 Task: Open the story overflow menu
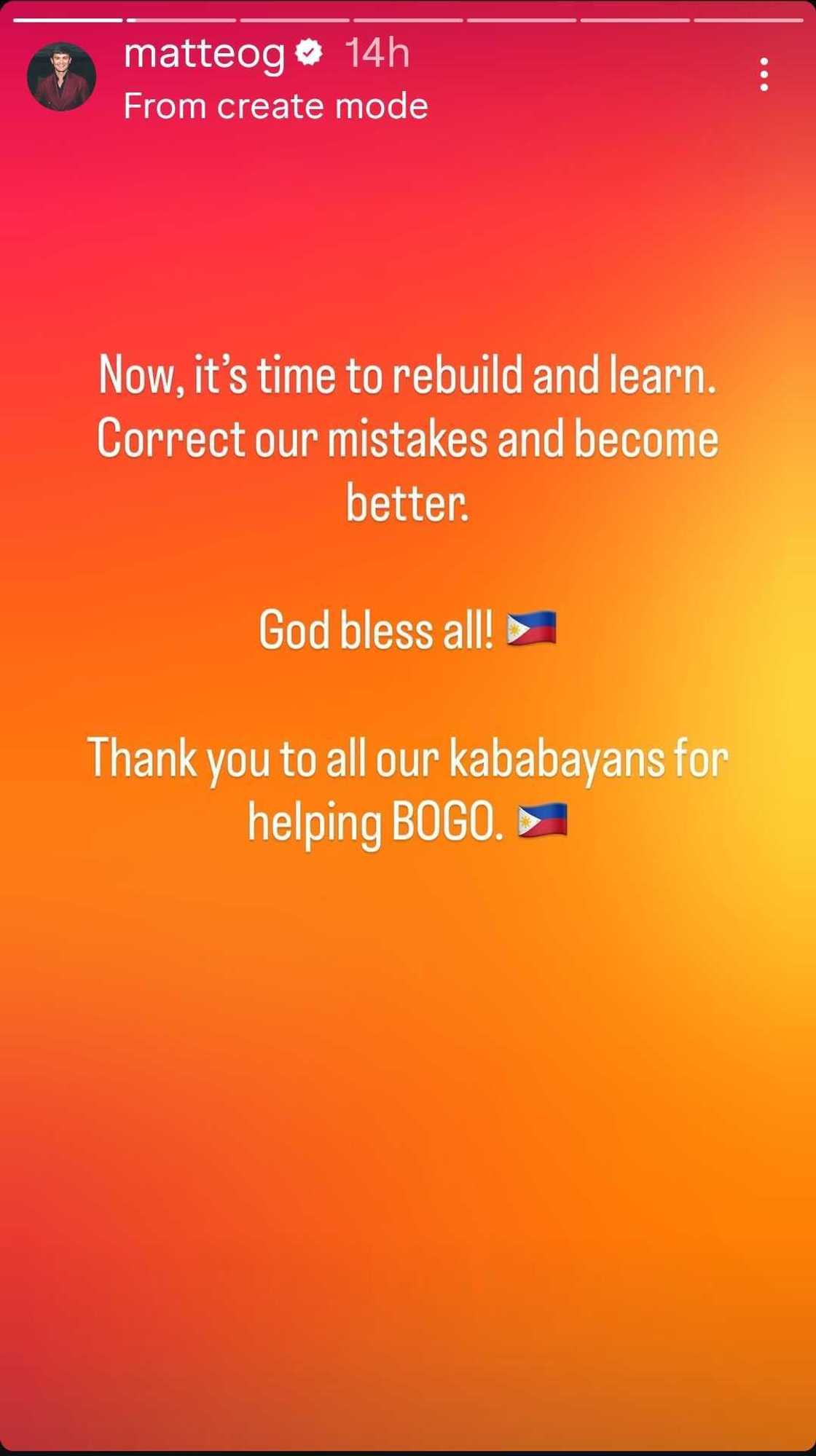click(x=764, y=75)
